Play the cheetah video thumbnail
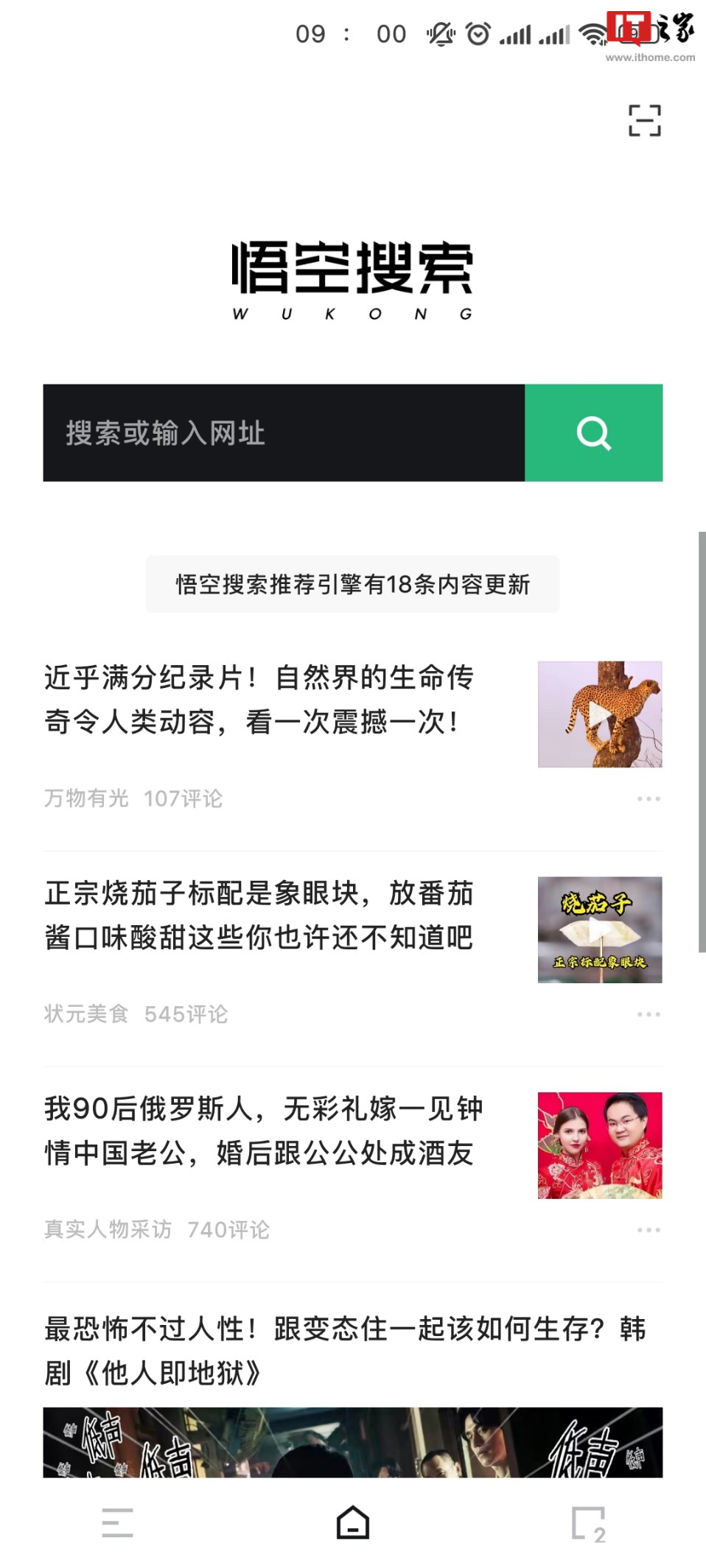Screen dimensions: 706x1568 (600, 714)
